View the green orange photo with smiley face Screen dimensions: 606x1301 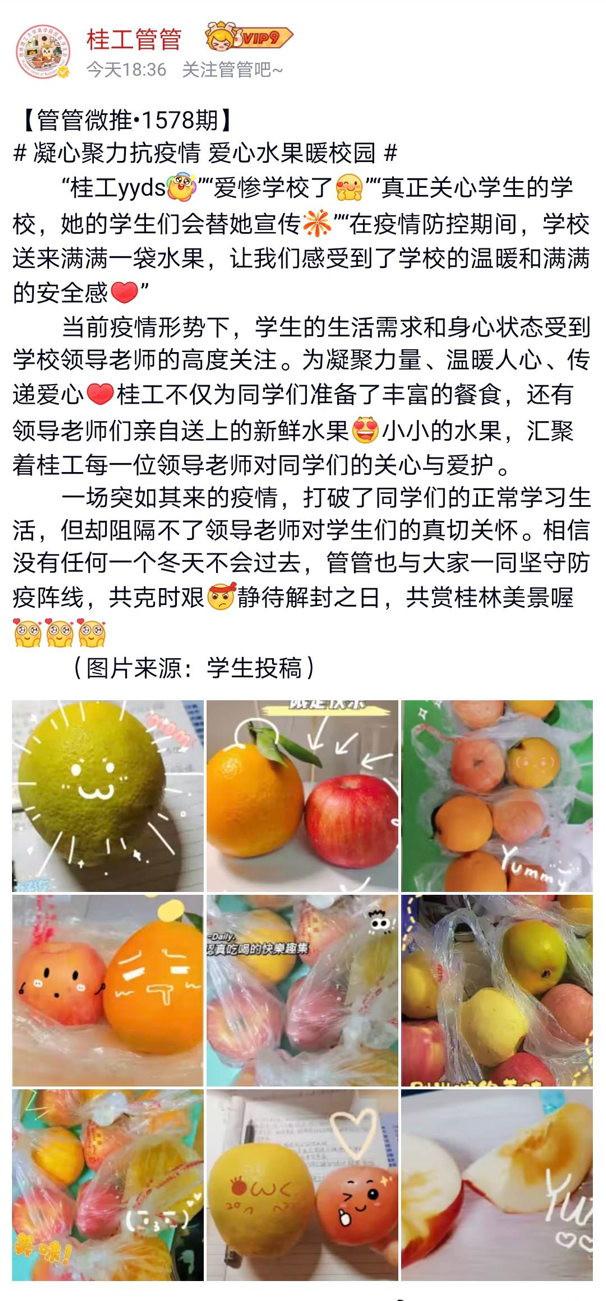pos(107,796)
